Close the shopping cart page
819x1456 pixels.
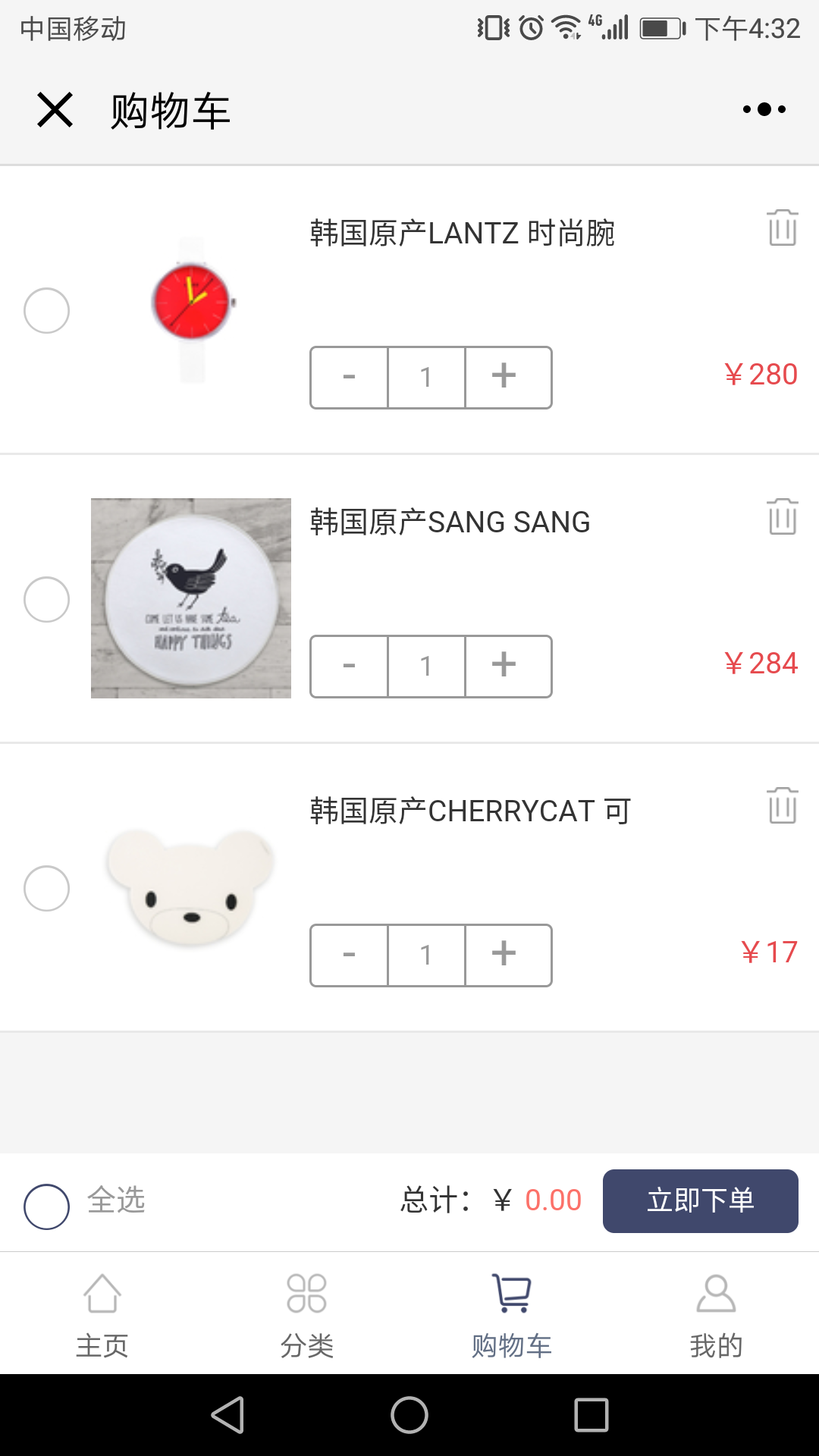point(55,110)
